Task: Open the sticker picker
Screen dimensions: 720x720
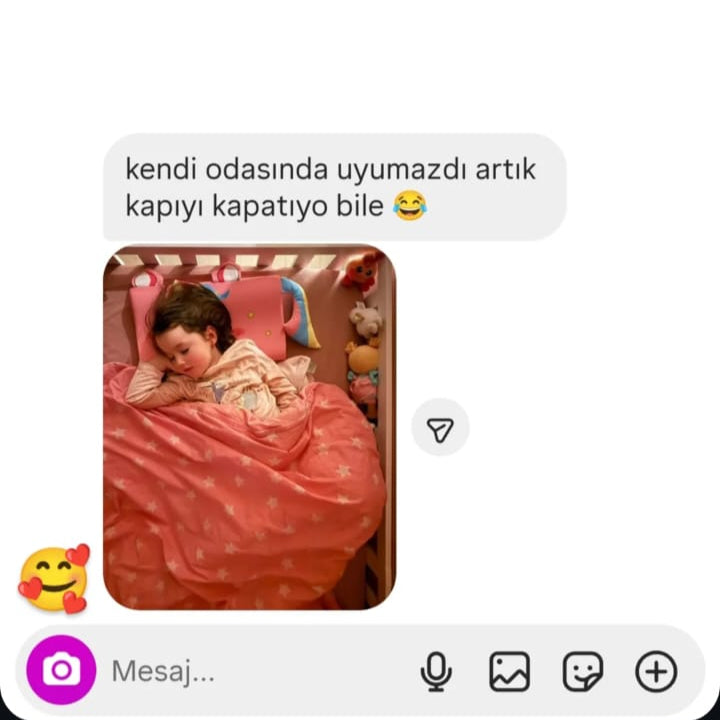Action: tap(583, 671)
